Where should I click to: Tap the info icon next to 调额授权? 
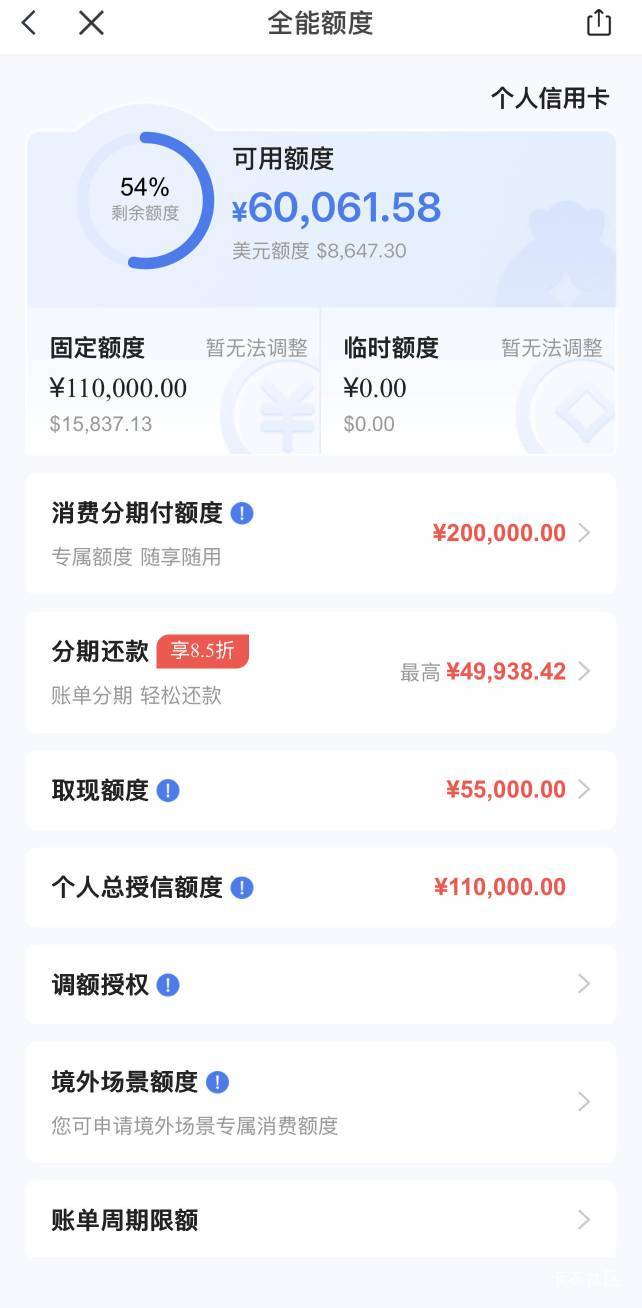168,985
